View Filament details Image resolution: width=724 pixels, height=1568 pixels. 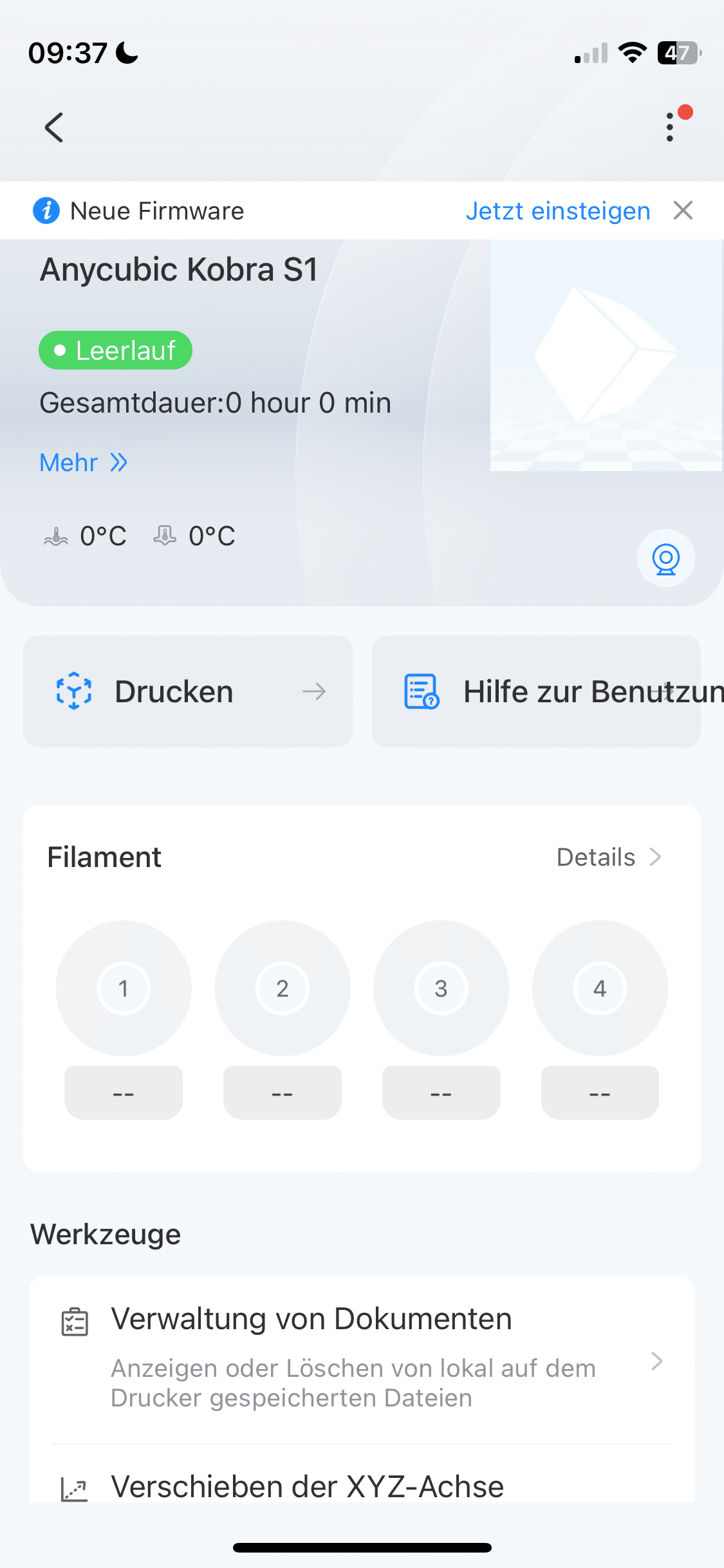point(608,857)
